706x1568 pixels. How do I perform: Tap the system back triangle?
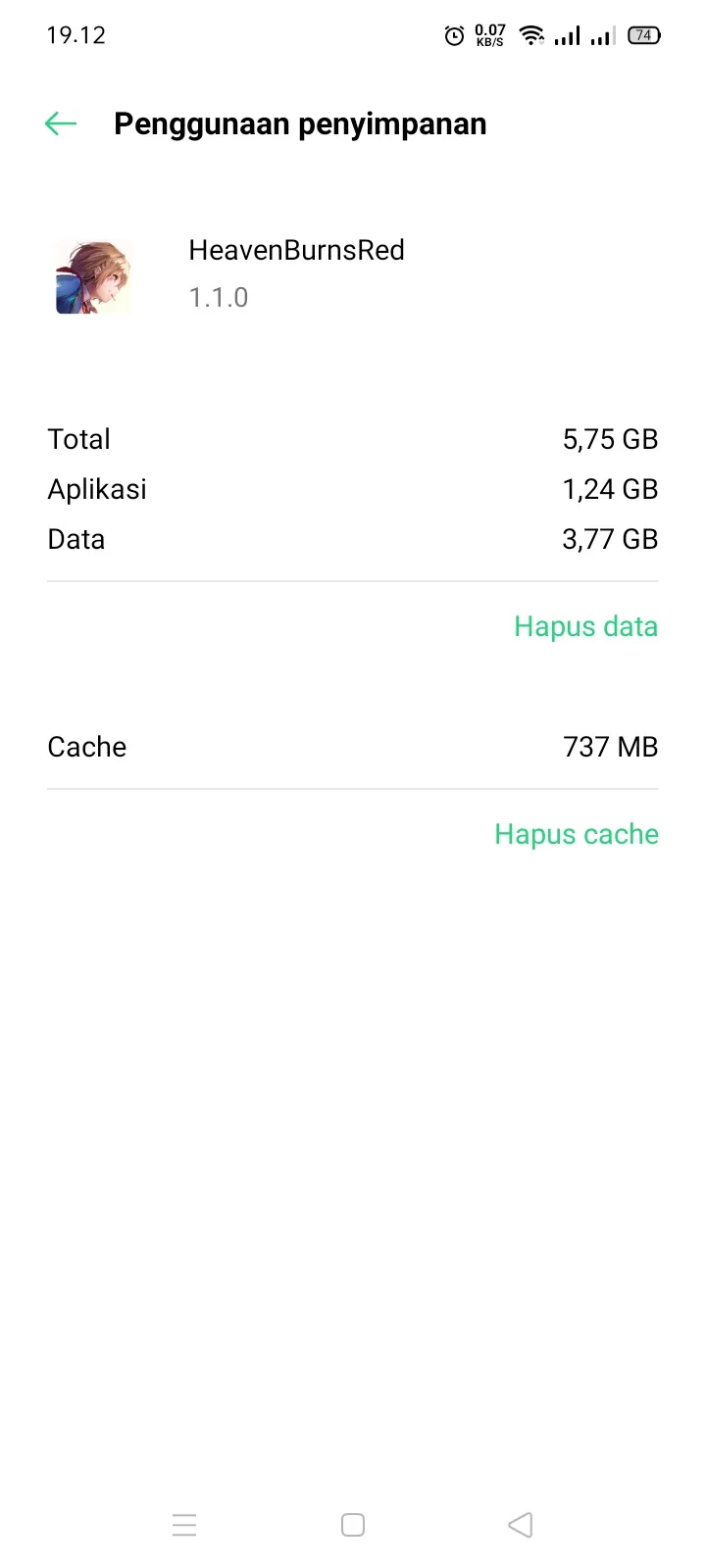pyautogui.click(x=521, y=1525)
